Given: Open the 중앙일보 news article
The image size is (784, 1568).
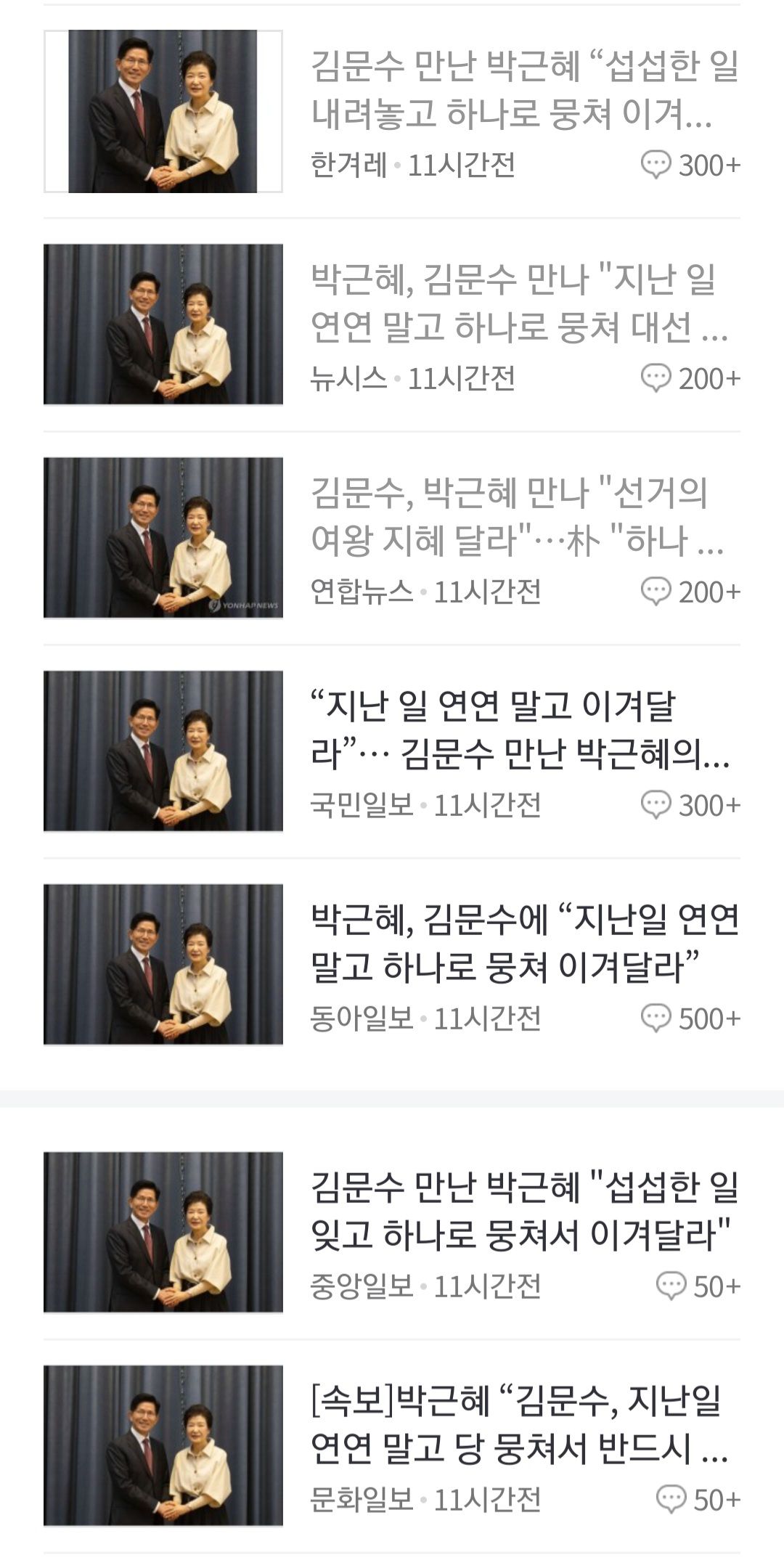Looking at the screenshot, I should coord(523,1210).
